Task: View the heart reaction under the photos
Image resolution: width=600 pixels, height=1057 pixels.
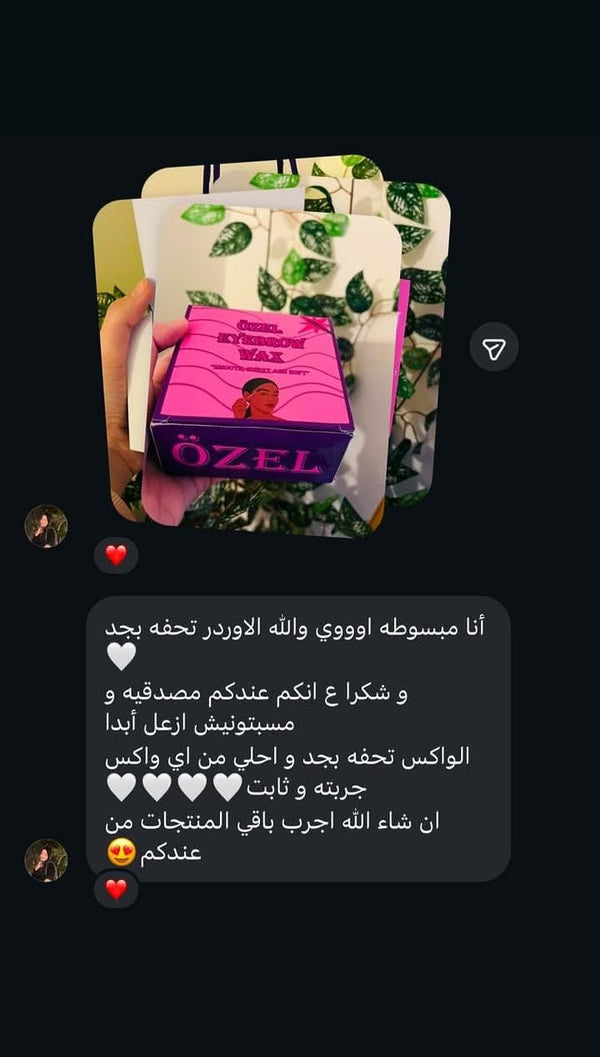Action: [x=116, y=555]
